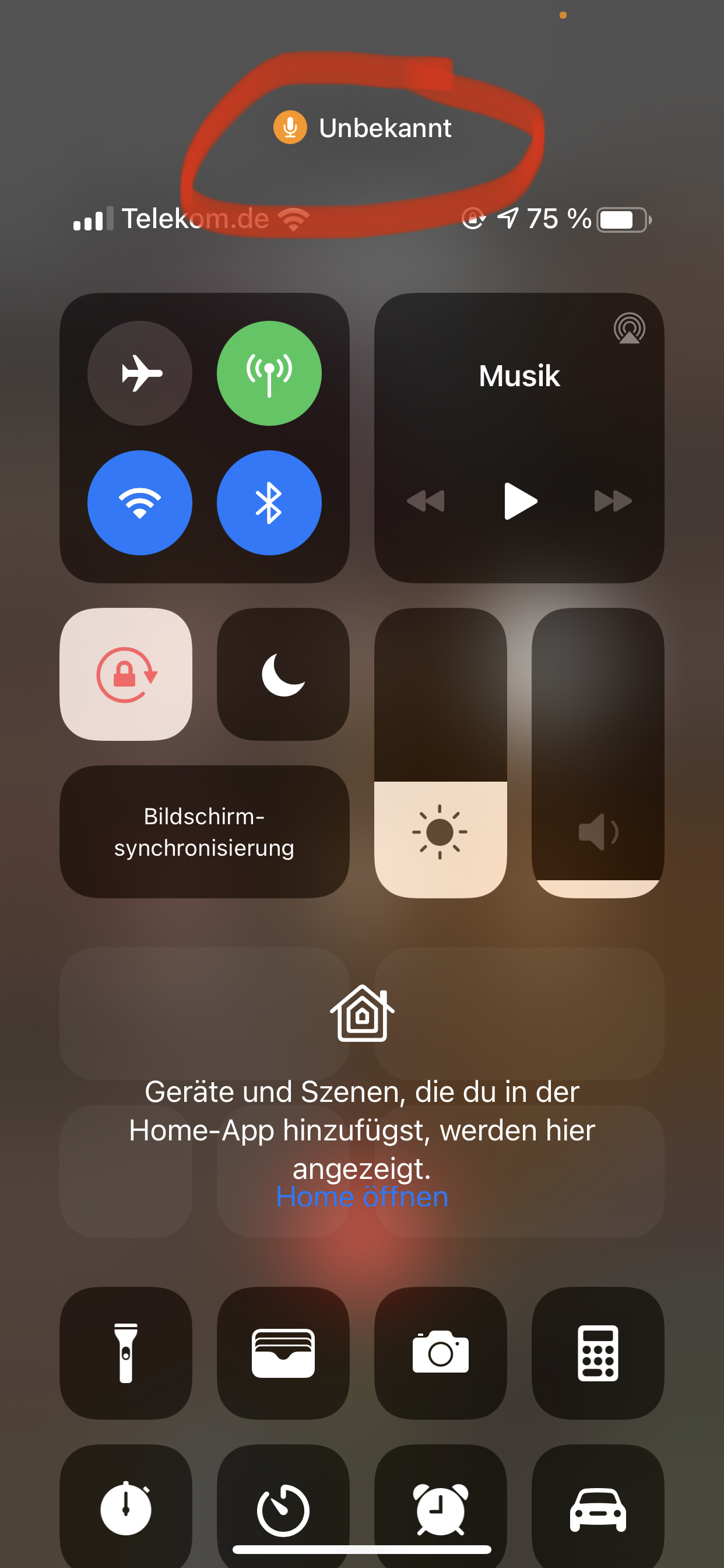Image resolution: width=724 pixels, height=1568 pixels.
Task: Disable Wi-Fi
Action: point(140,503)
